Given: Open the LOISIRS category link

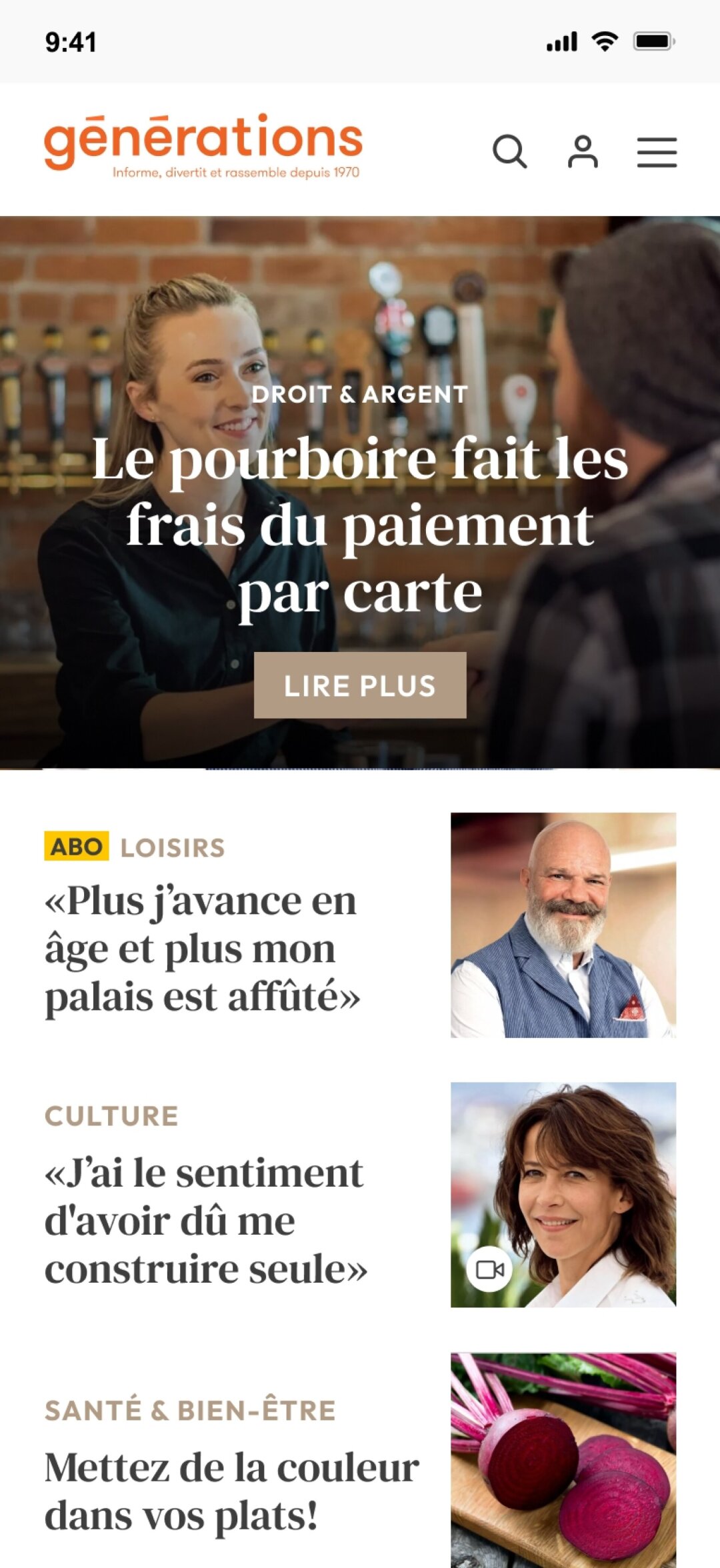Looking at the screenshot, I should click(x=173, y=847).
